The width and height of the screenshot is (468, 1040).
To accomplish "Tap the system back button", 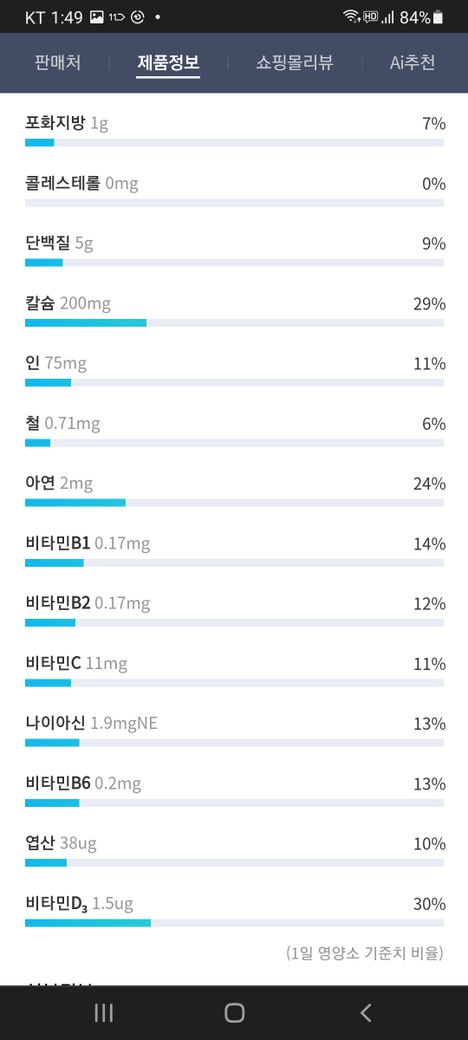I will tap(365, 1012).
